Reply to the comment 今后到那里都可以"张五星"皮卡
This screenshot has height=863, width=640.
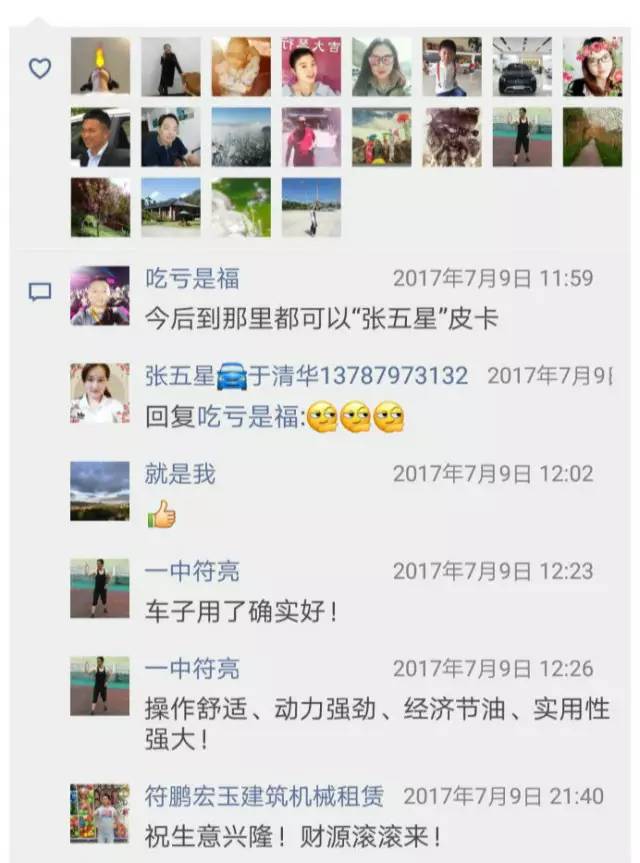(x=320, y=319)
